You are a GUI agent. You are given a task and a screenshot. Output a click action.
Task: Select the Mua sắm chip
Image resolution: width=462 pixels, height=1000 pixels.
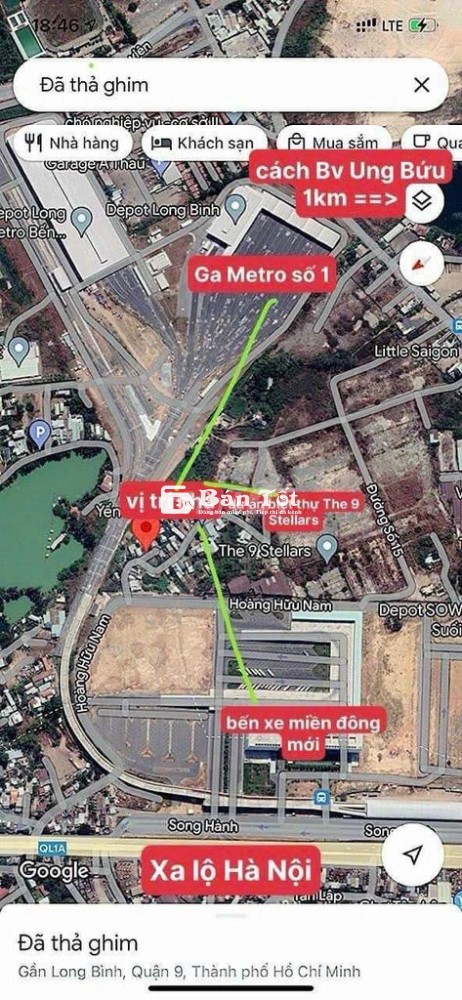334,143
